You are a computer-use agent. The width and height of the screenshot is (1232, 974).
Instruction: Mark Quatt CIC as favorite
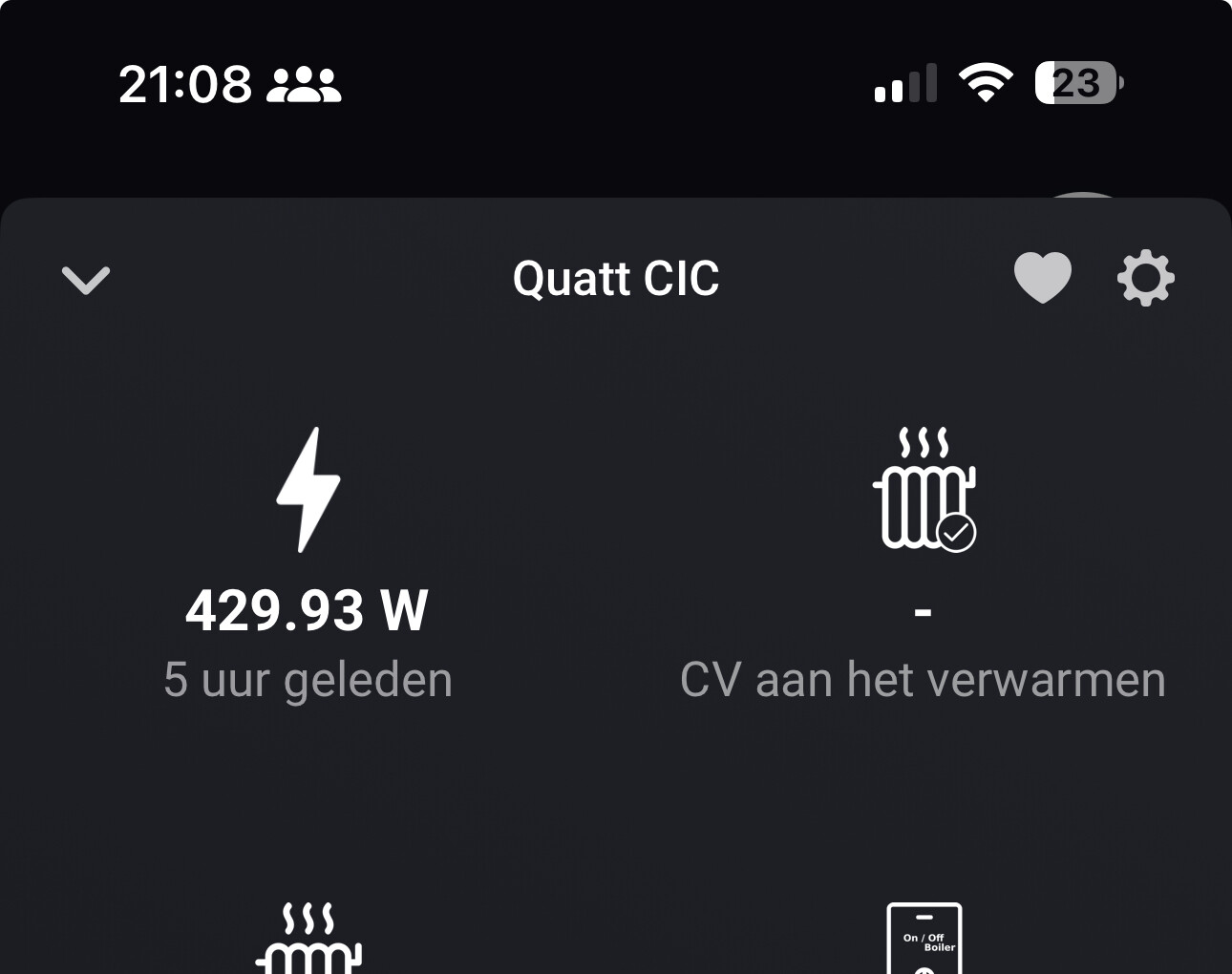(x=1042, y=279)
